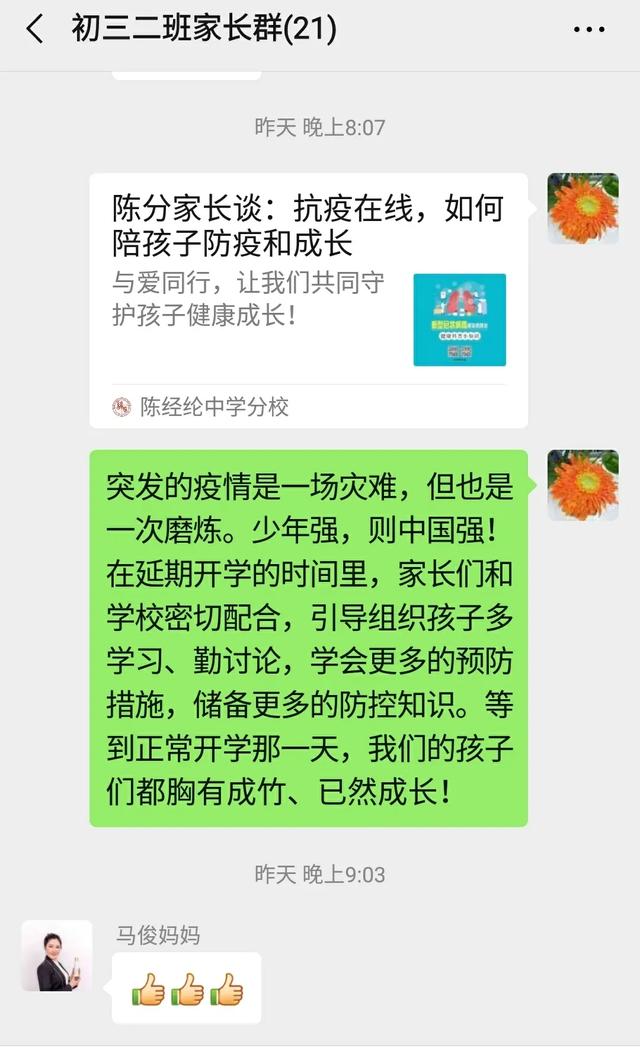Go back from the 初三二班家长群 chat

[x=35, y=30]
